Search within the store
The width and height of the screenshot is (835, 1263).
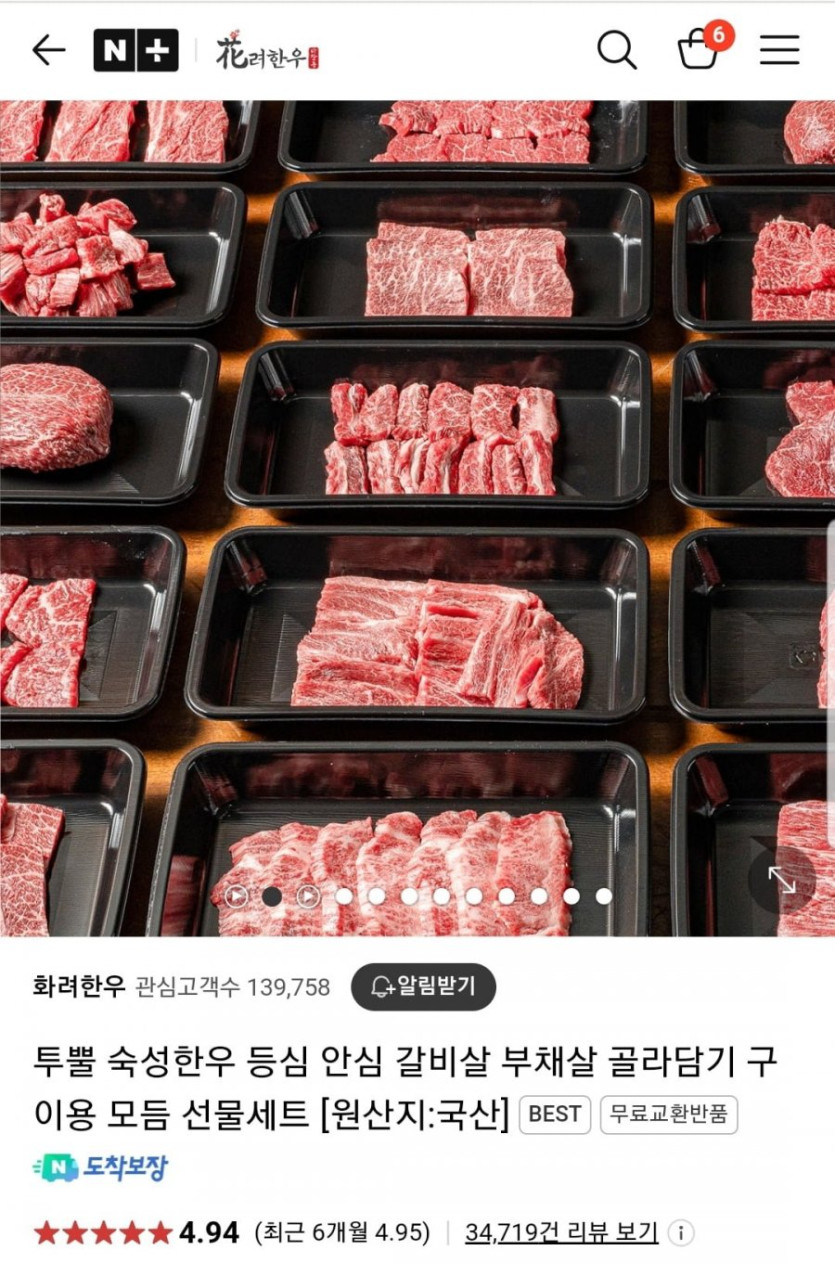click(616, 50)
